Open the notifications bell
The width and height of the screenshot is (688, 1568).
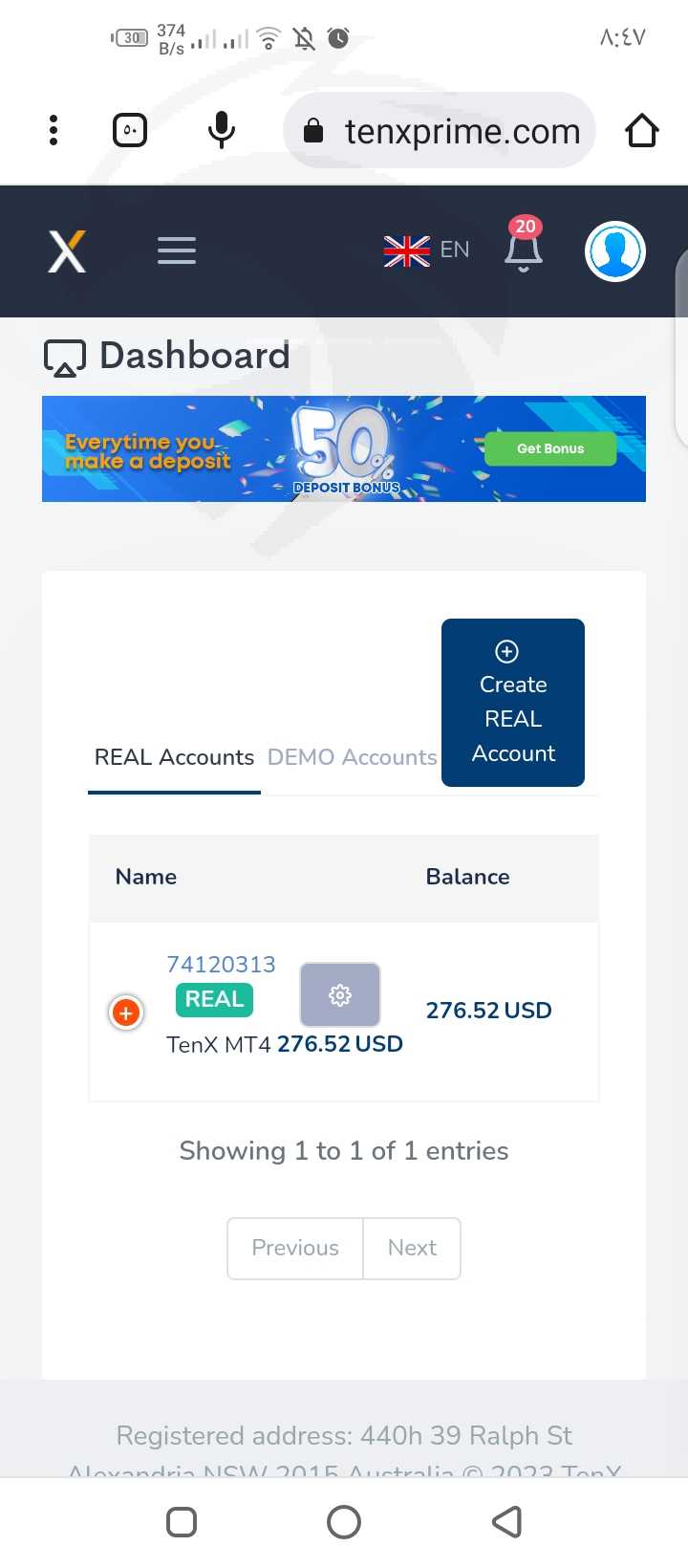[524, 245]
